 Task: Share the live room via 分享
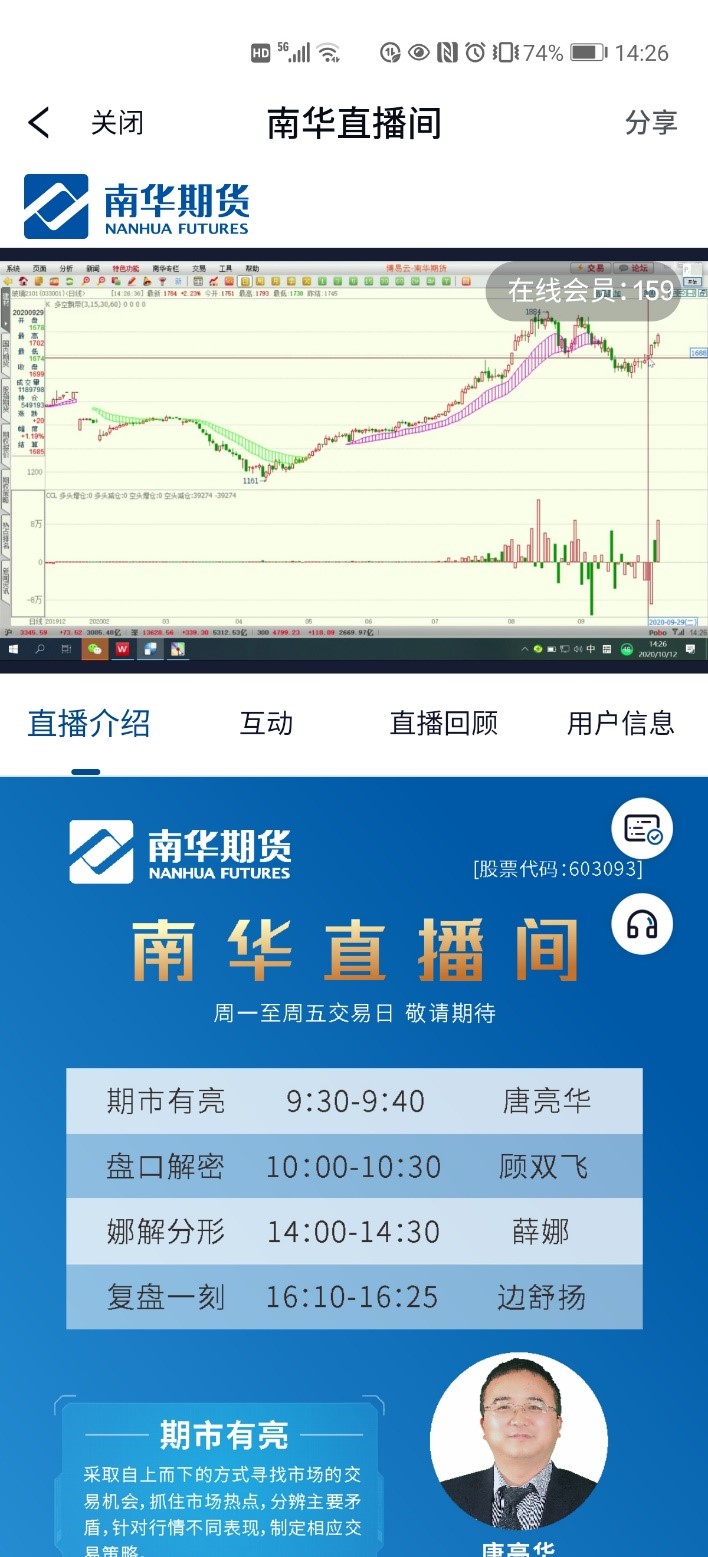pyautogui.click(x=651, y=123)
